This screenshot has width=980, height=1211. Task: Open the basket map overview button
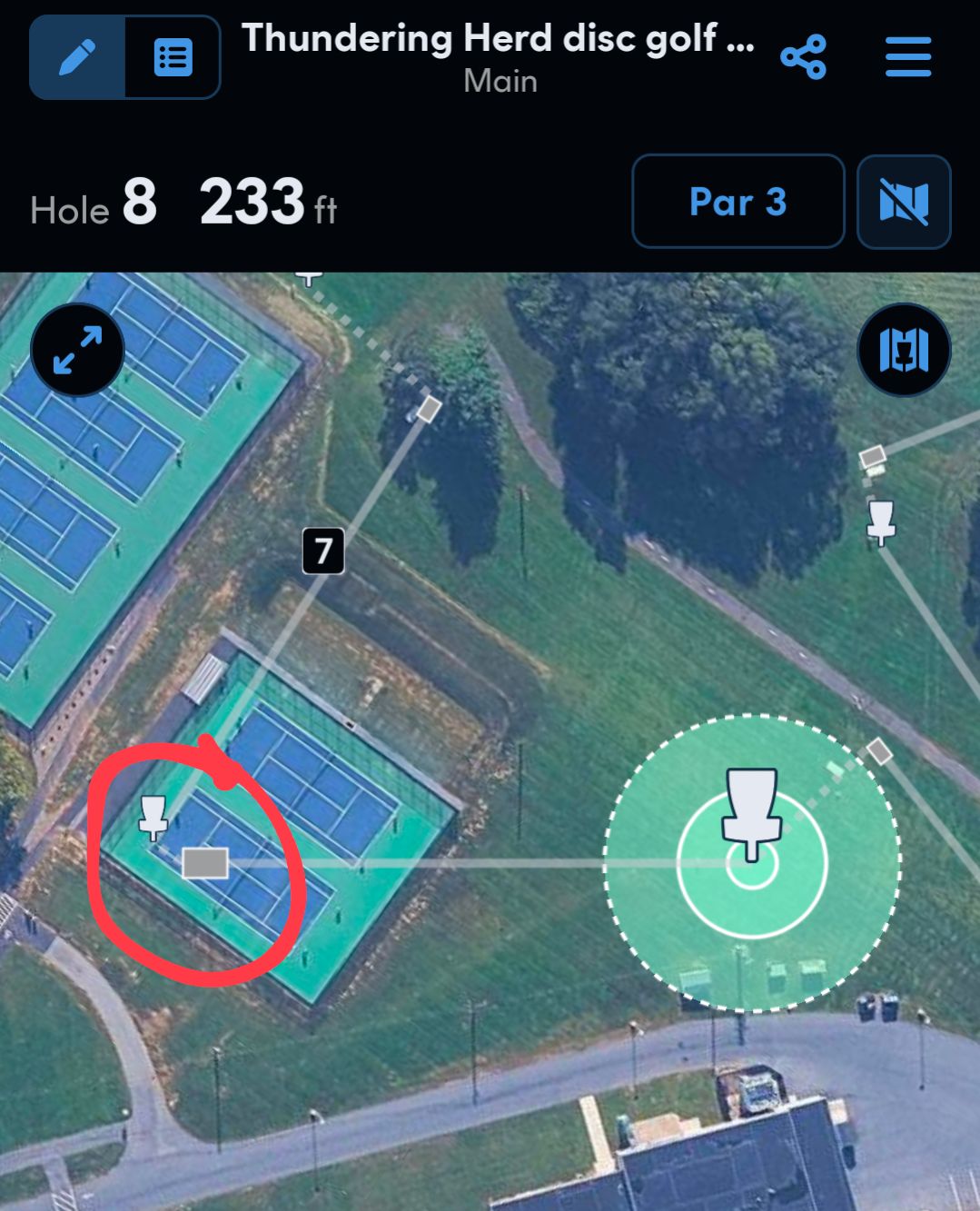pyautogui.click(x=904, y=351)
